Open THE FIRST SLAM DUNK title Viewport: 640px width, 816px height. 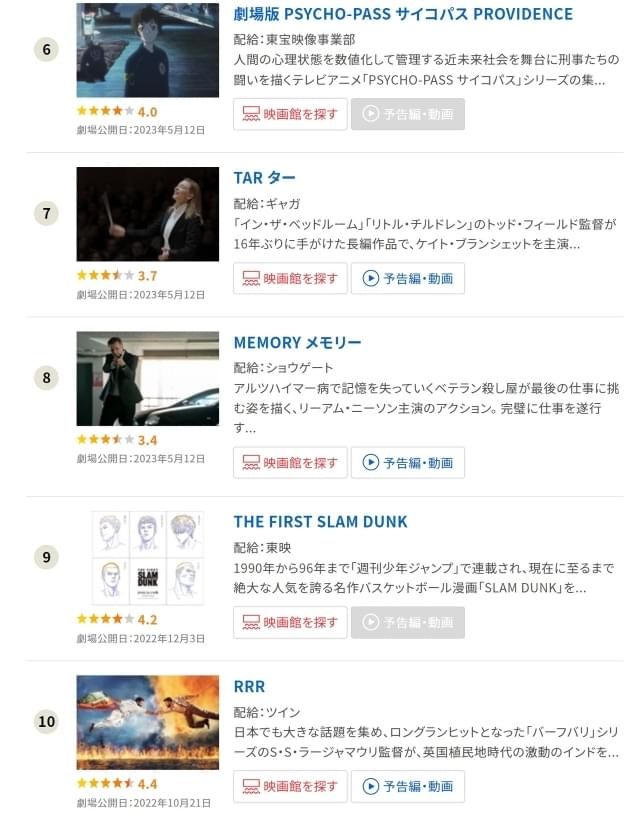click(320, 521)
